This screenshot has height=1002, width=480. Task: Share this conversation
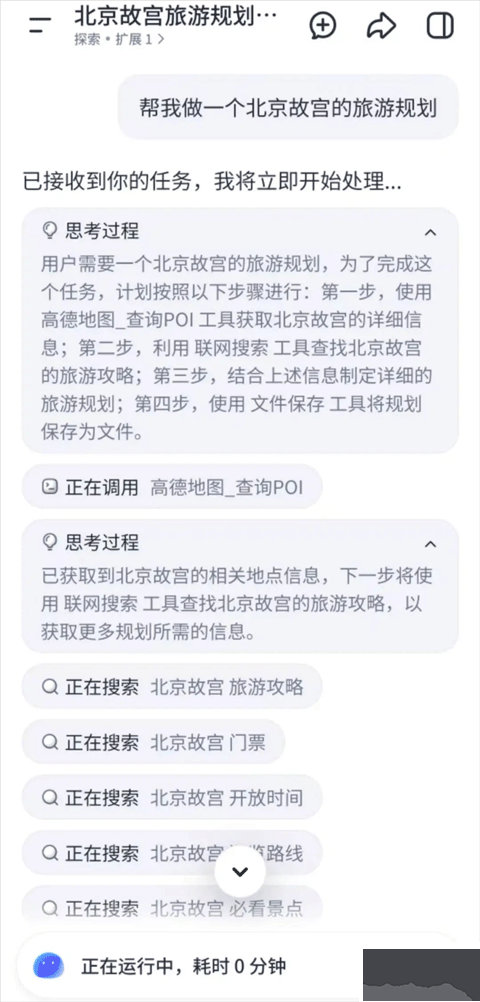[x=382, y=26]
